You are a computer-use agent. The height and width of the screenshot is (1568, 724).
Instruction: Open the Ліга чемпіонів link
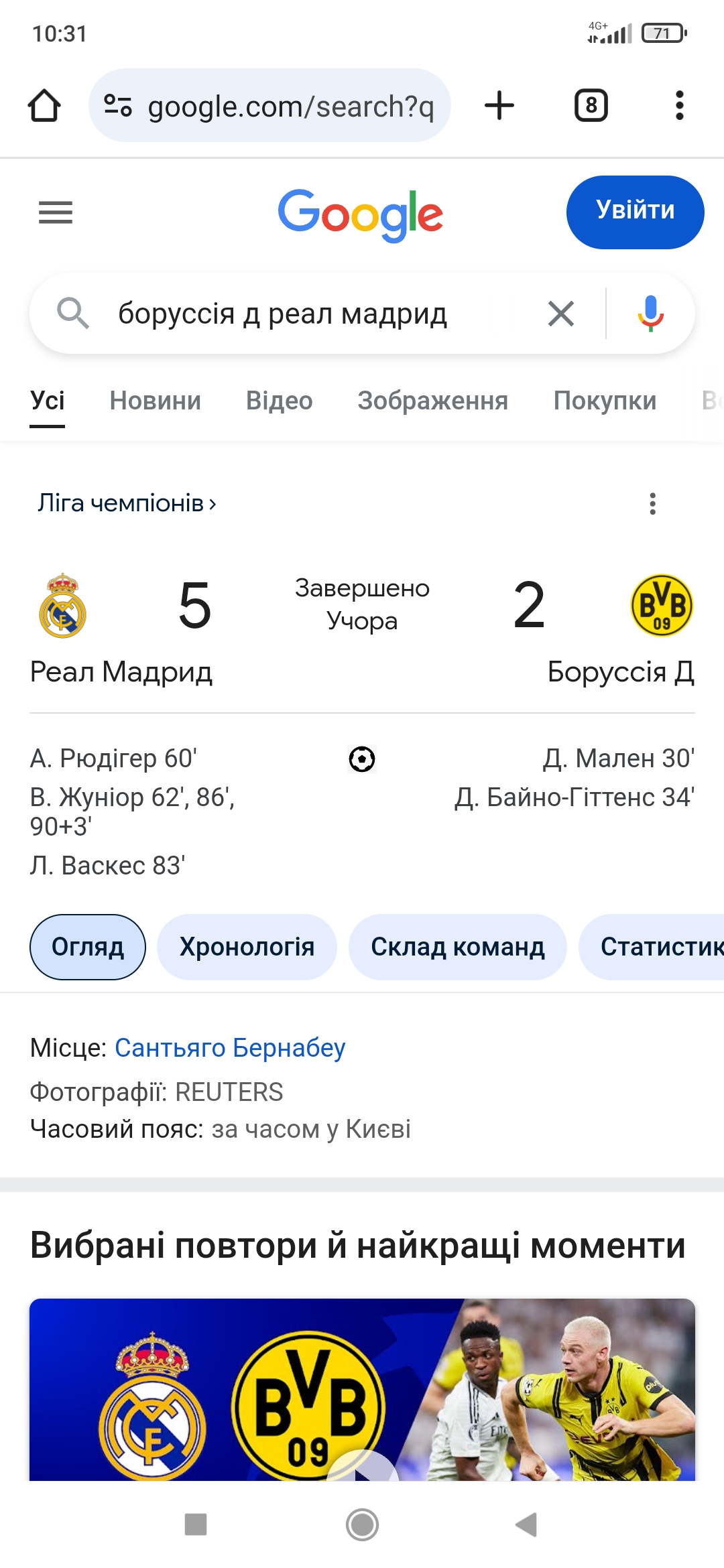coord(127,503)
